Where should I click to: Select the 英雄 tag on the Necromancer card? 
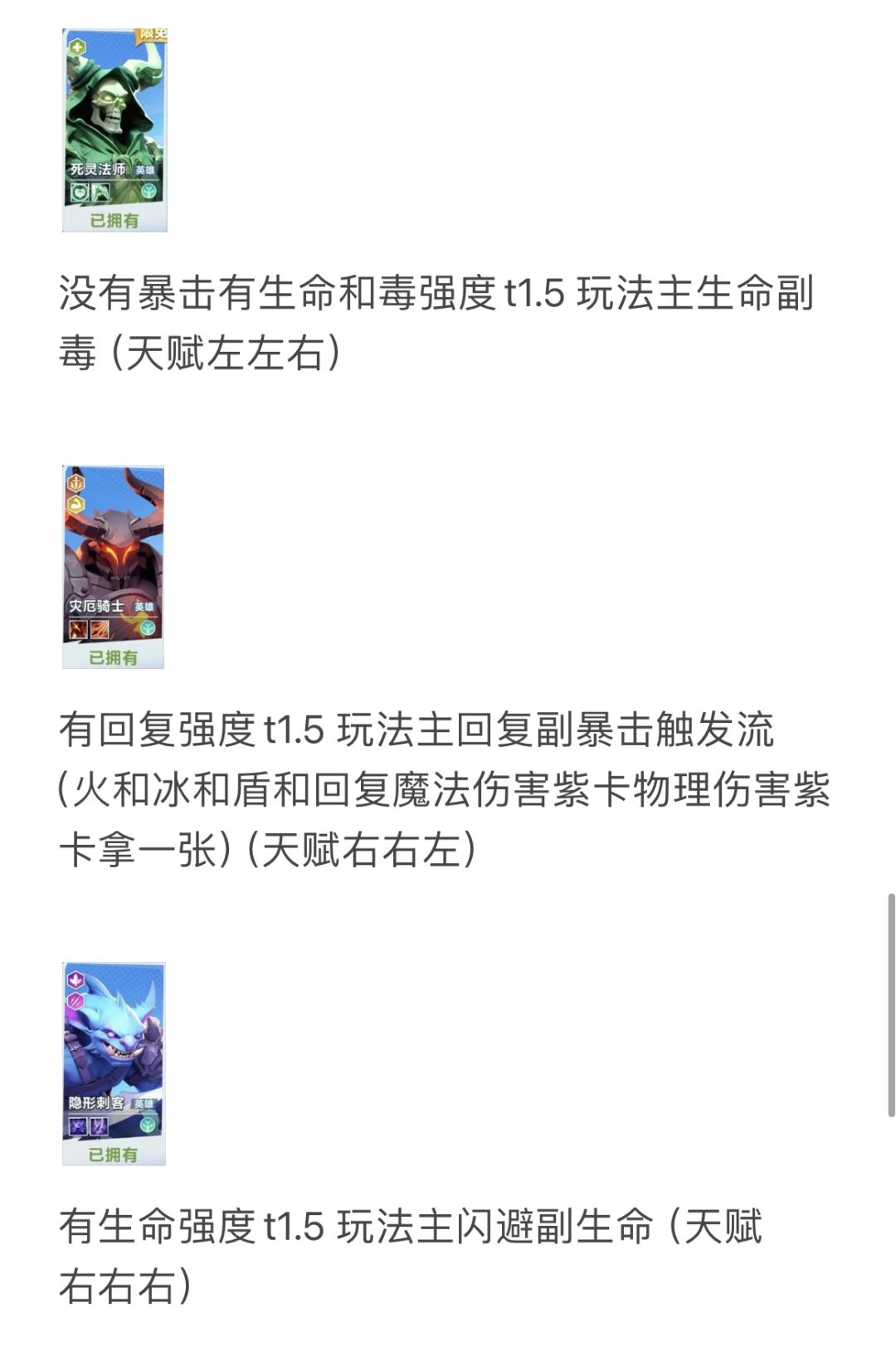(x=146, y=169)
